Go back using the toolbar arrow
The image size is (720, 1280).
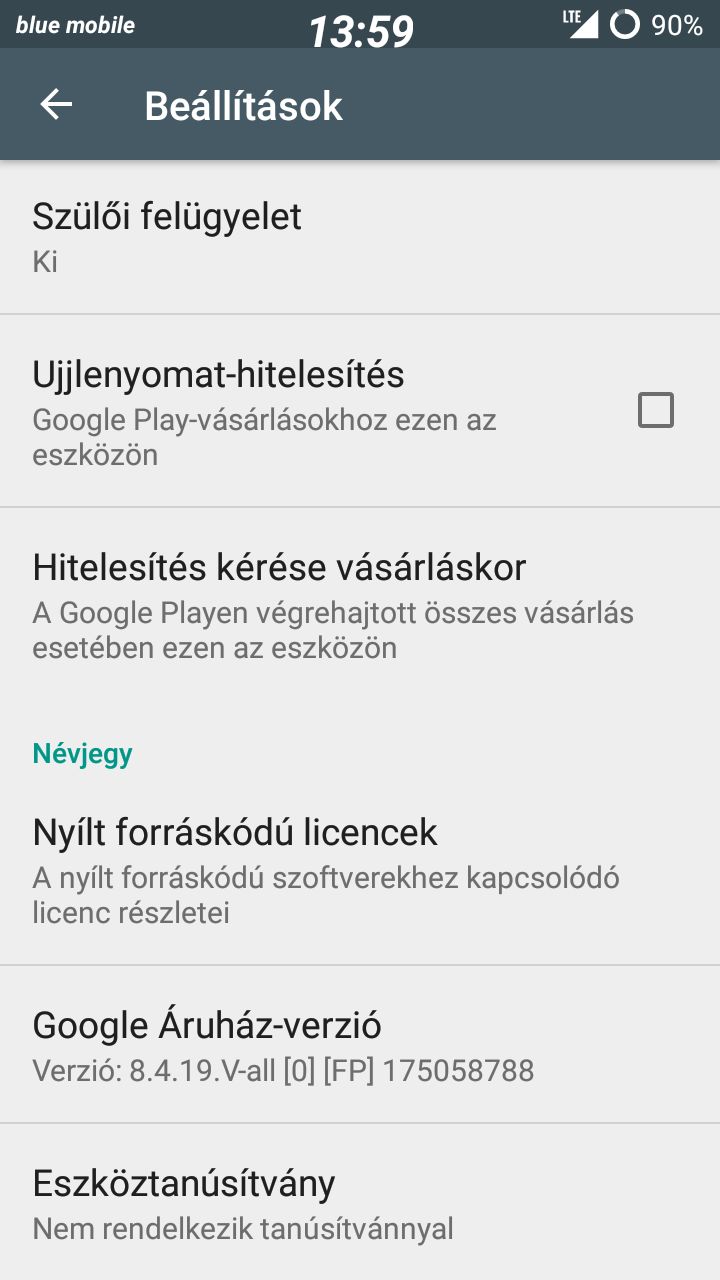click(x=56, y=105)
